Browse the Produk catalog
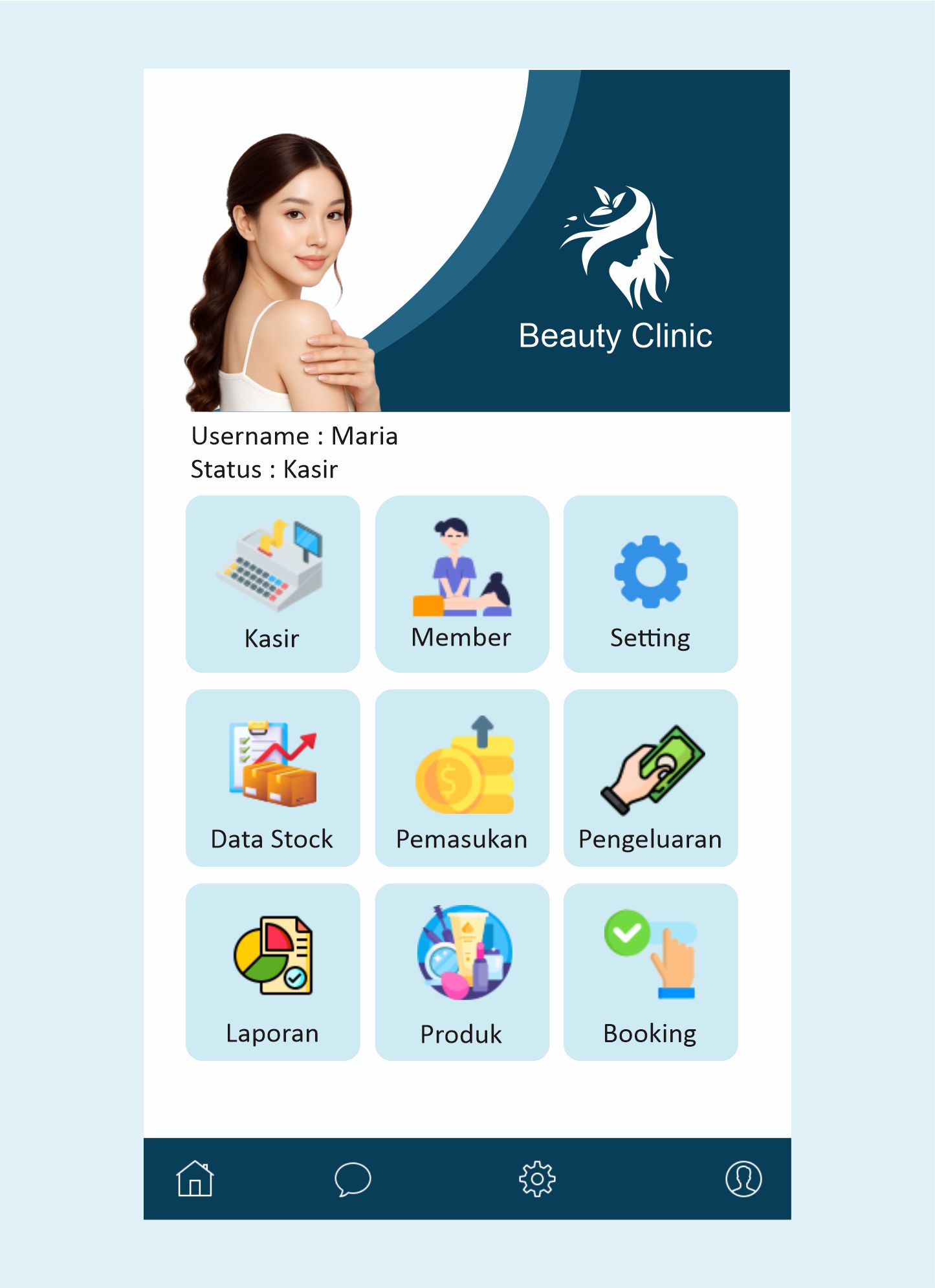935x1288 pixels. [462, 972]
